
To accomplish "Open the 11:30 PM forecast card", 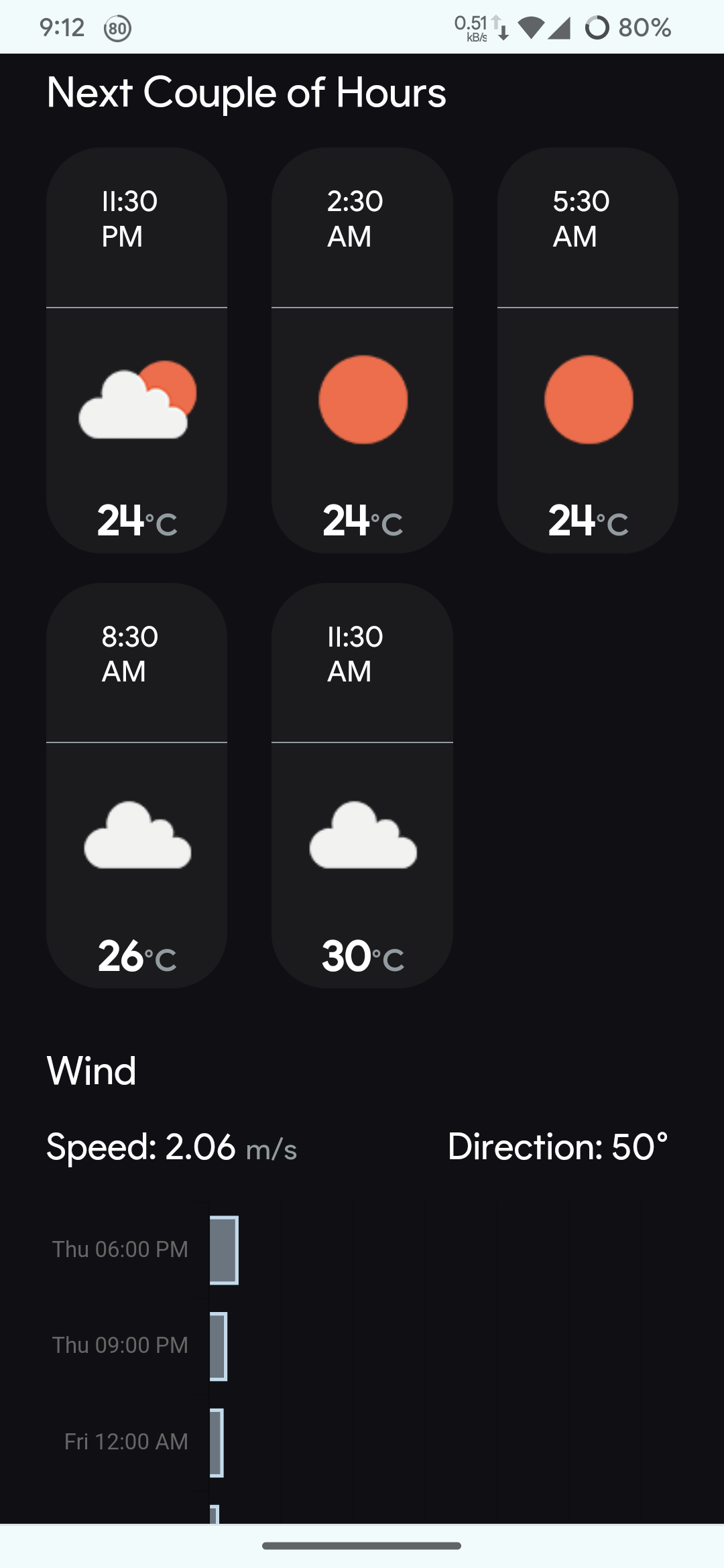I will pyautogui.click(x=137, y=350).
